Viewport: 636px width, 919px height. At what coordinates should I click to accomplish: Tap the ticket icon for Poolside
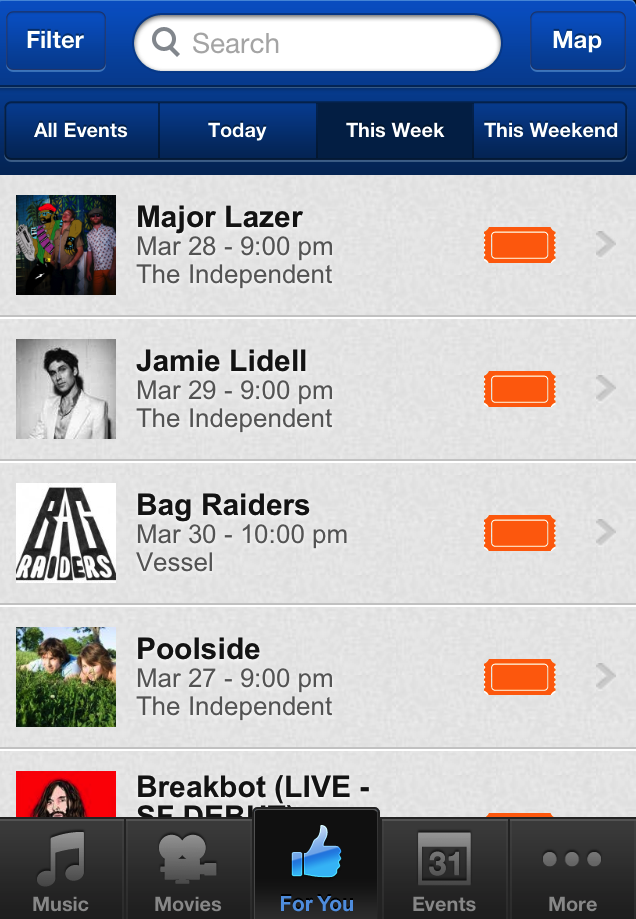tap(519, 677)
